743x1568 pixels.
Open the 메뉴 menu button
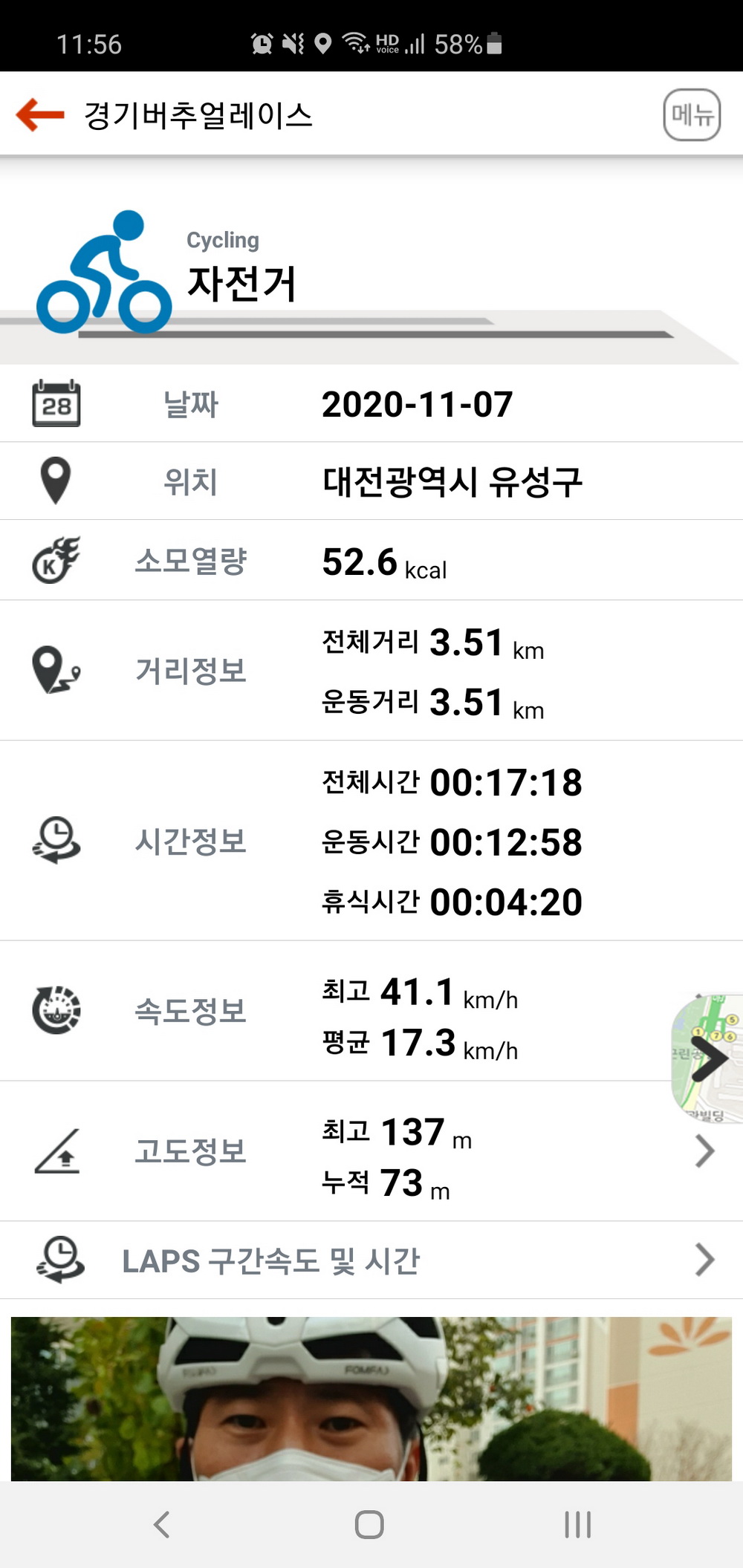(x=691, y=115)
